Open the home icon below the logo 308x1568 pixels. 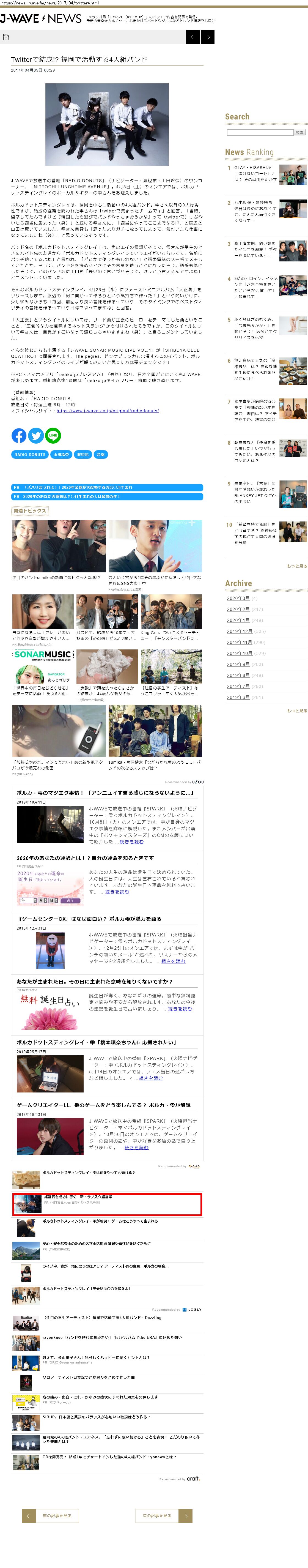click(6, 37)
